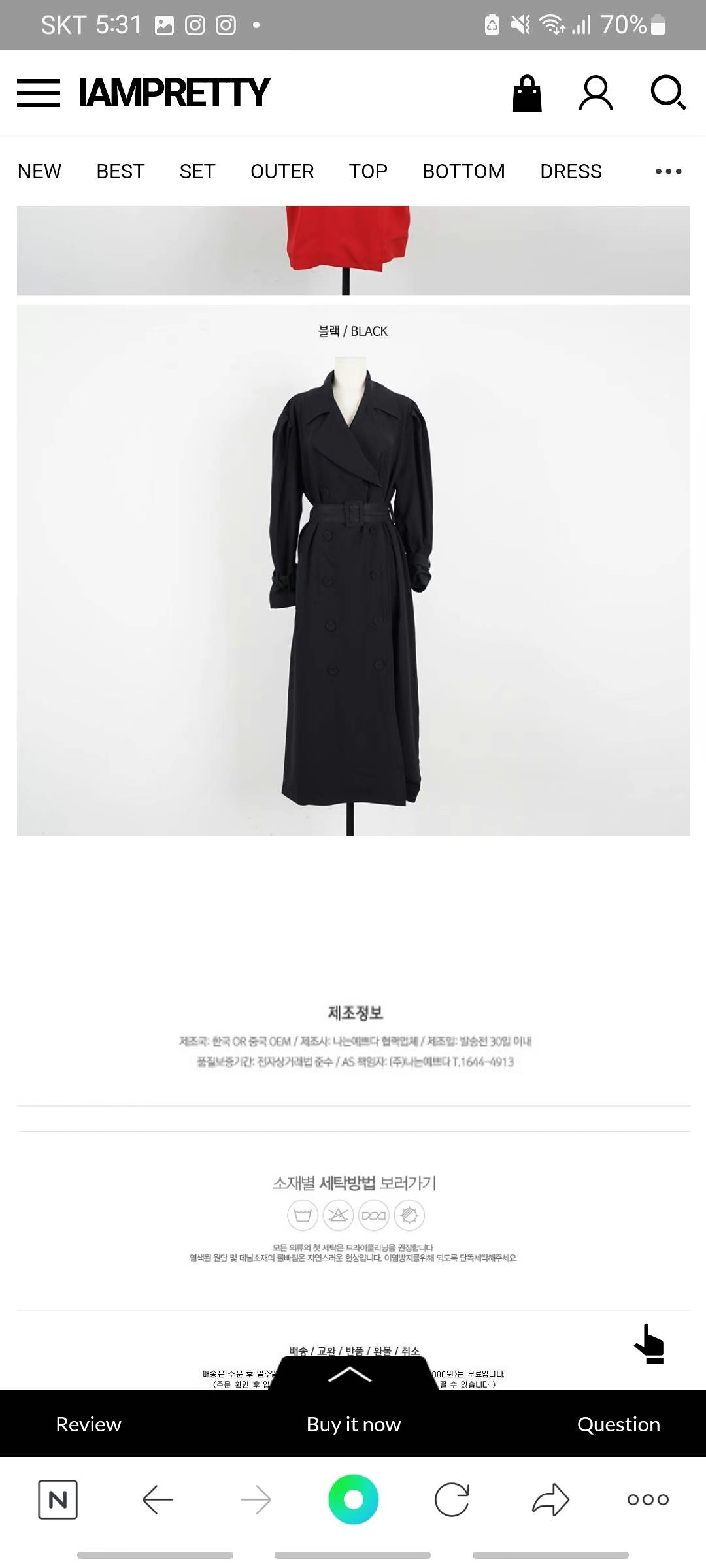This screenshot has width=706, height=1568.
Task: Reload the page in browser toolbar
Action: point(452,1499)
